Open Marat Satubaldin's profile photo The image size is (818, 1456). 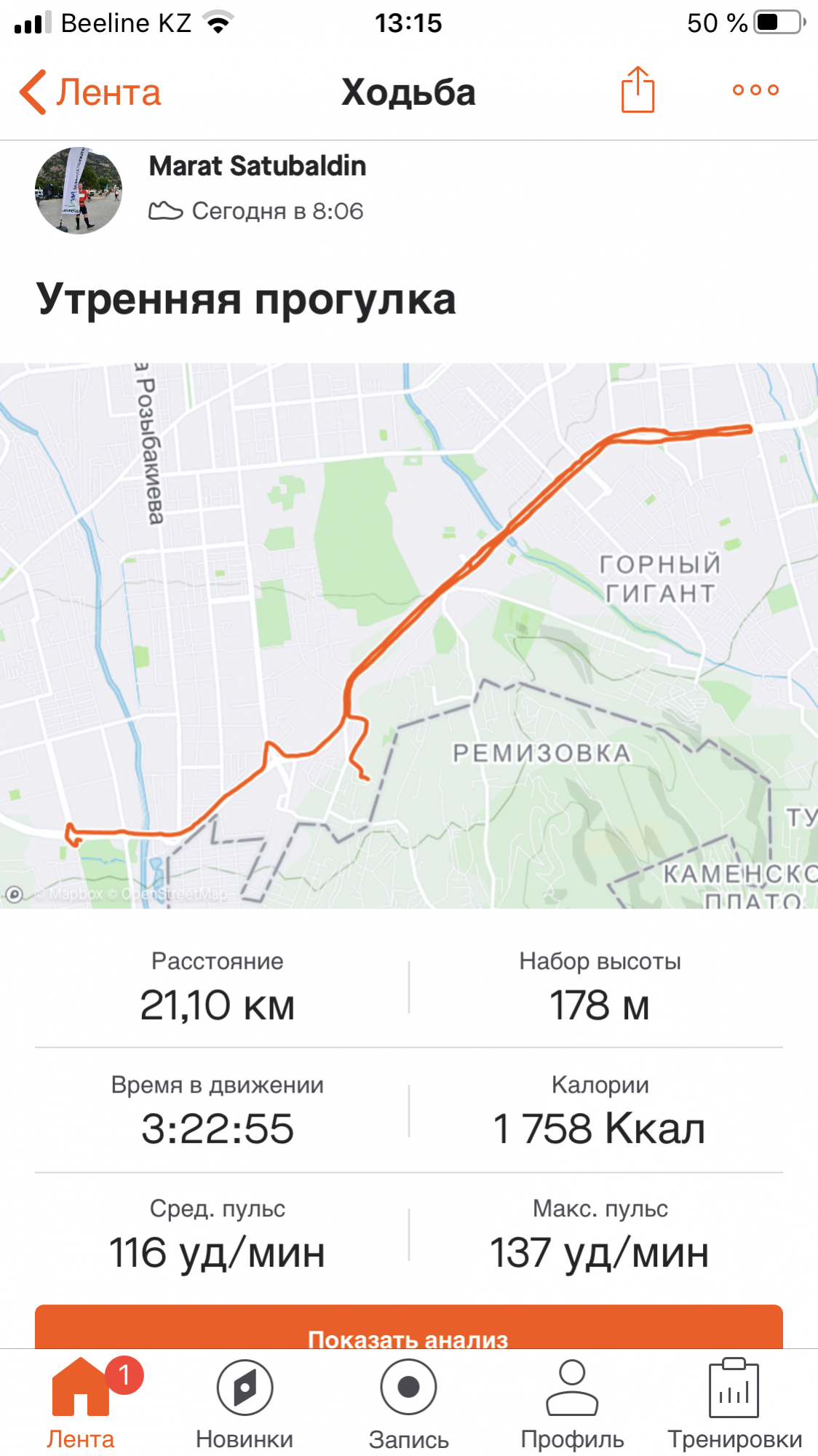click(79, 191)
